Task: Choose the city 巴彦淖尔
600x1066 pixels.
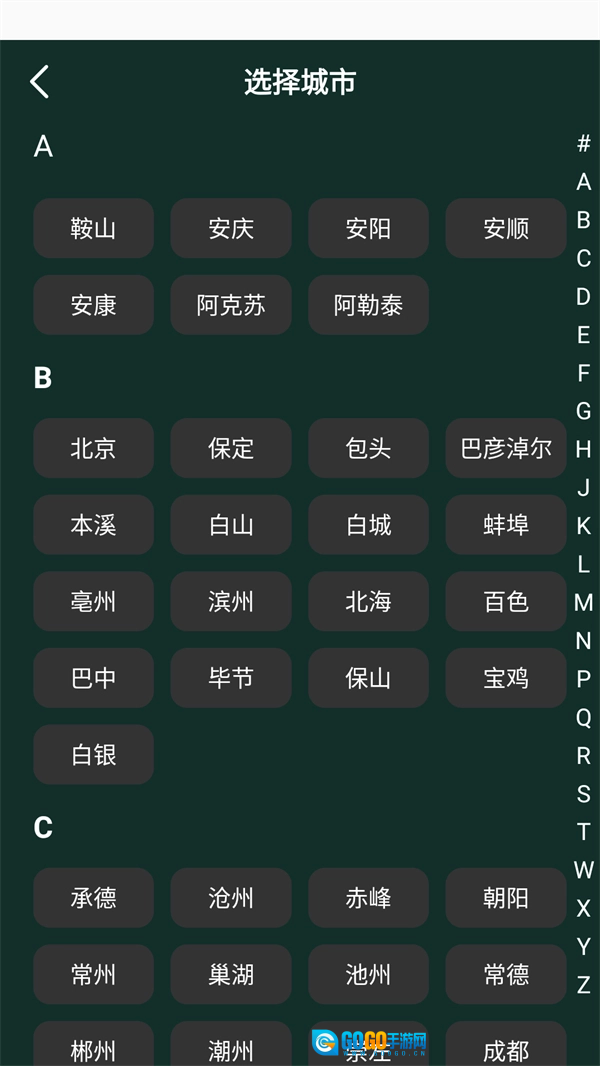Action: tap(506, 448)
